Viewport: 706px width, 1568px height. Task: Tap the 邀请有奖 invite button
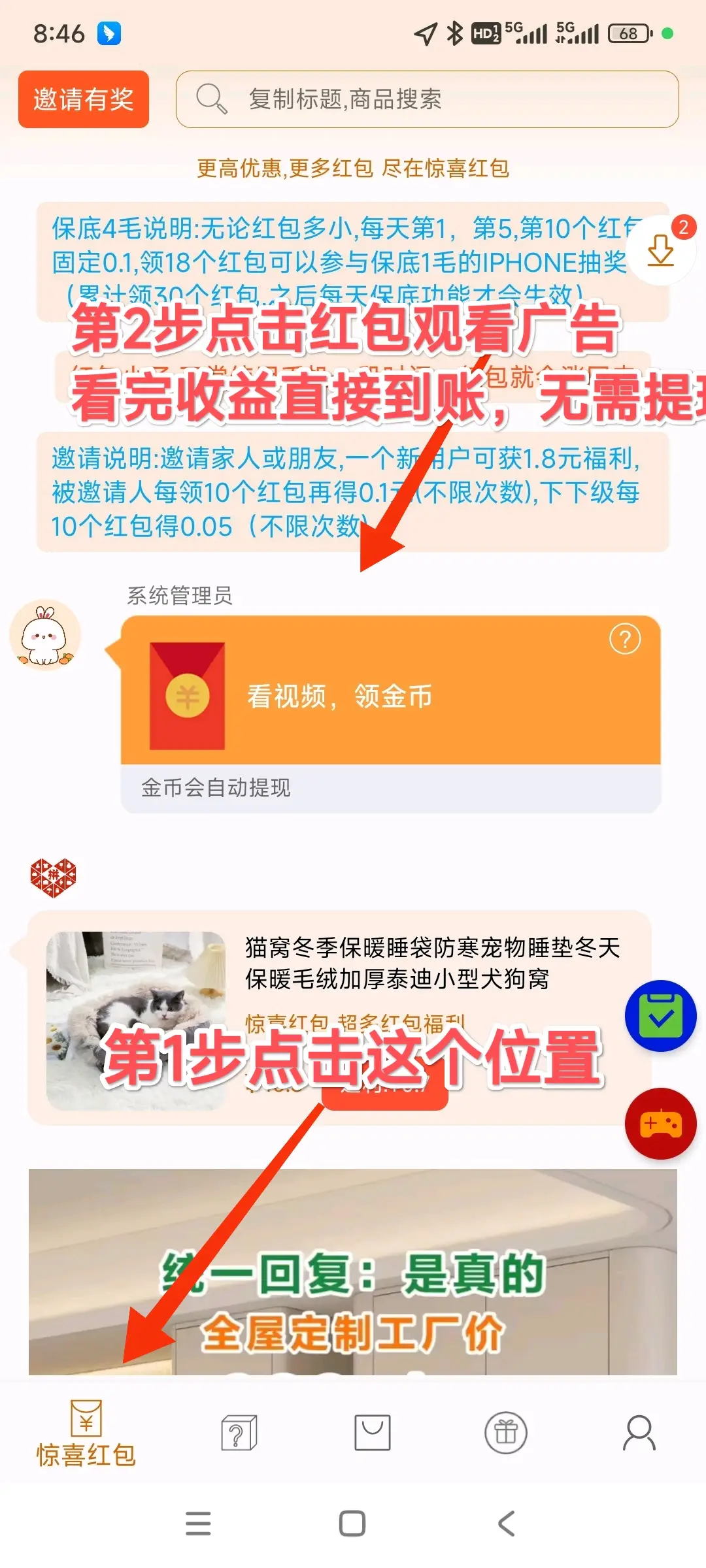(84, 99)
